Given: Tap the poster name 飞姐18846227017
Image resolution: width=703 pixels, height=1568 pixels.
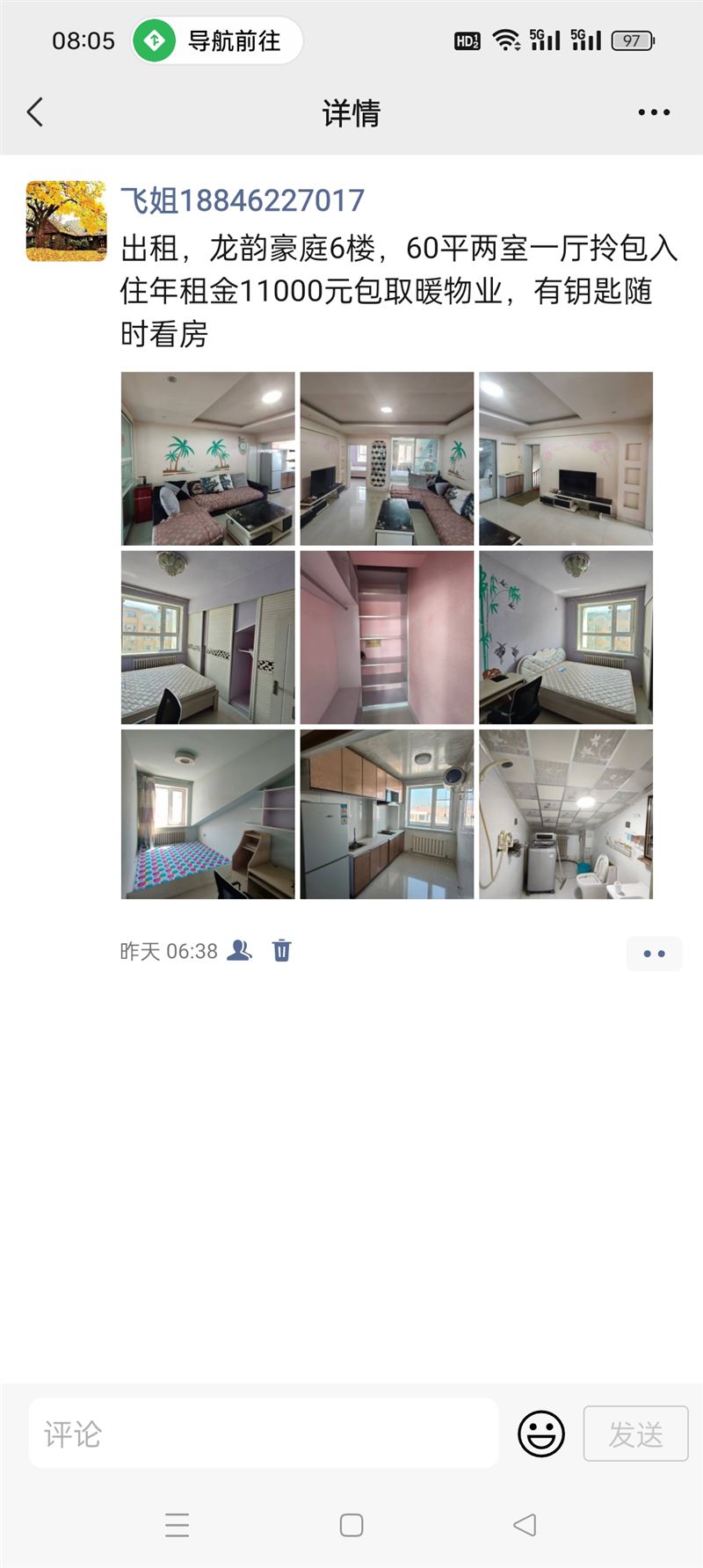Looking at the screenshot, I should click(242, 200).
